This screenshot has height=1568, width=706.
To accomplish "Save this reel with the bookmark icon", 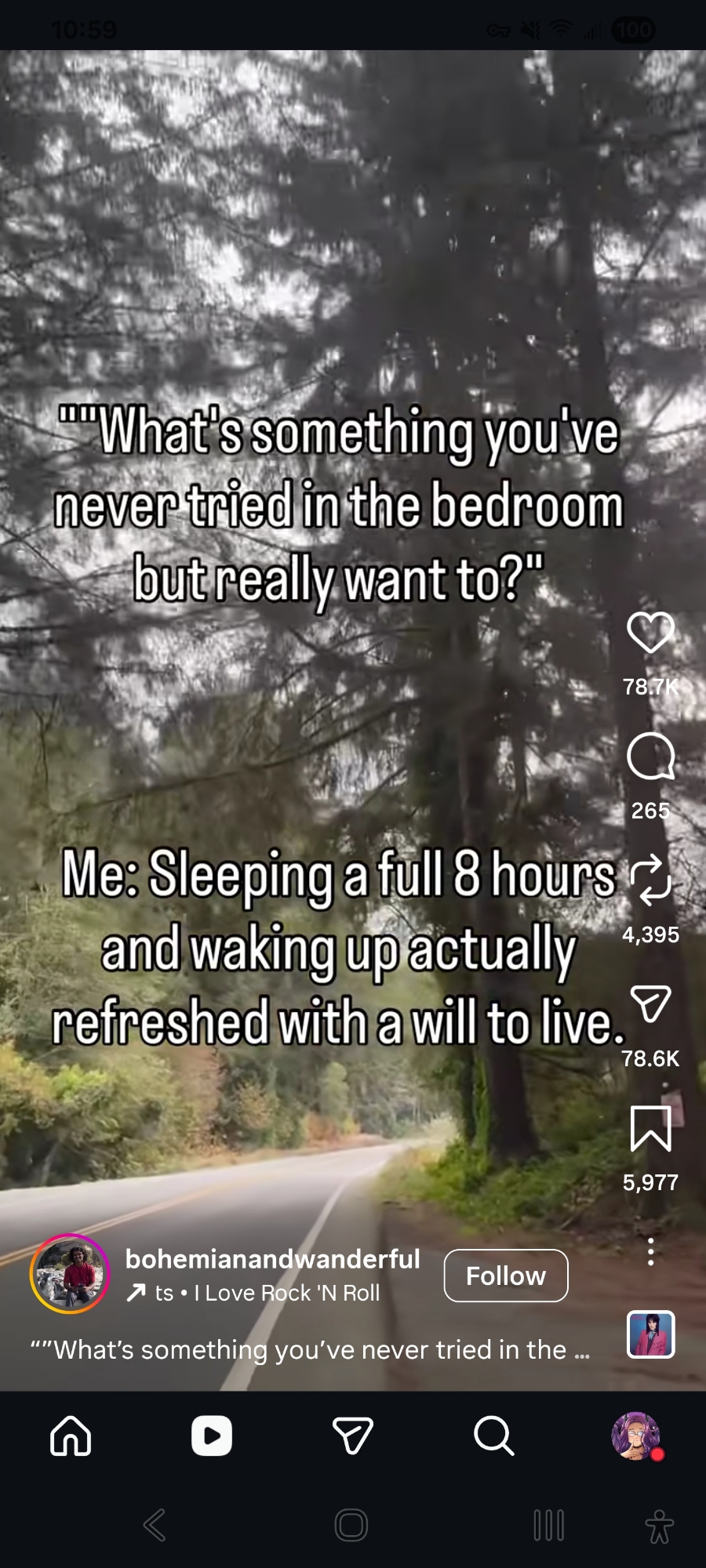I will coord(650,1129).
